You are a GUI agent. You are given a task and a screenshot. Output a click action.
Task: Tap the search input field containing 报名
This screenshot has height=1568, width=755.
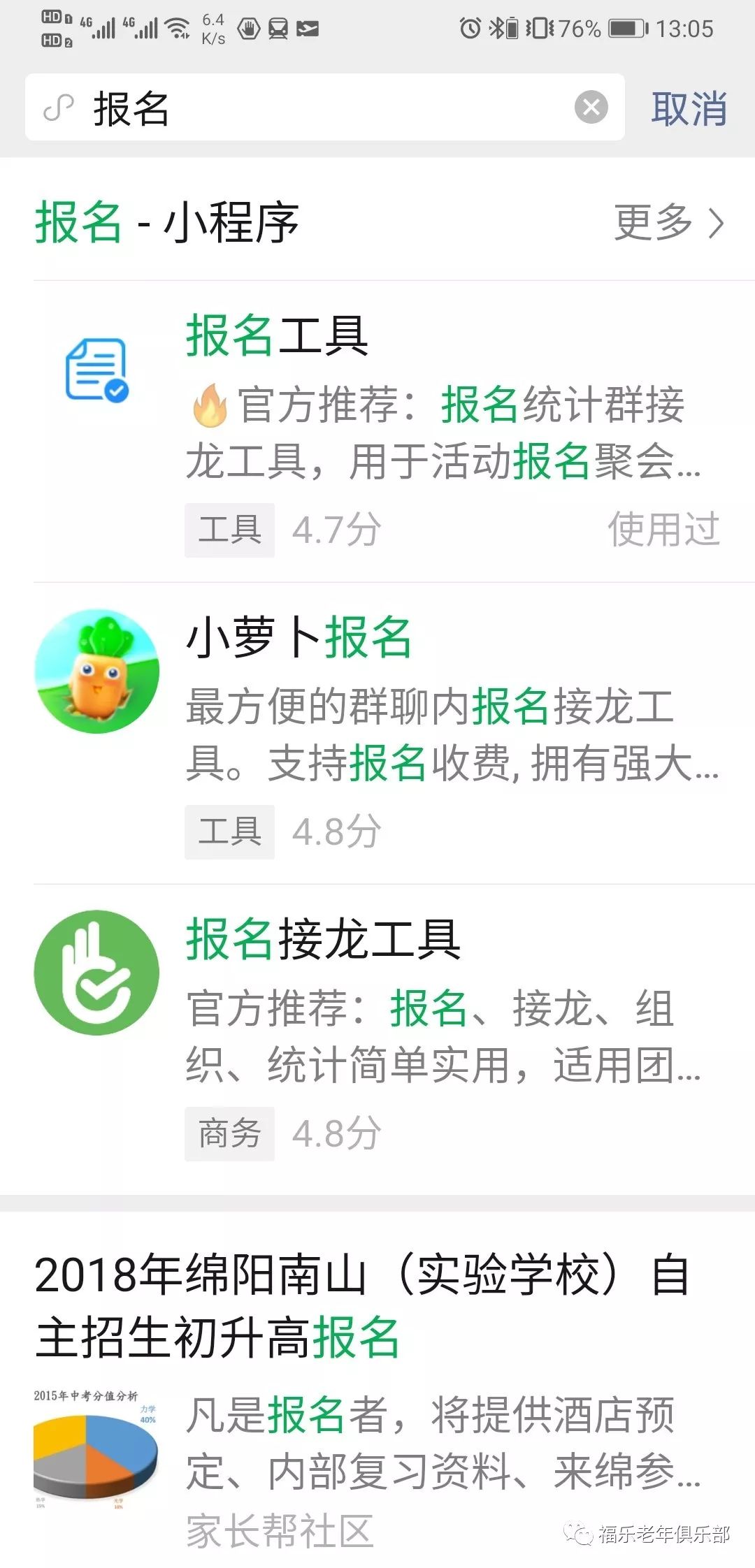280,107
